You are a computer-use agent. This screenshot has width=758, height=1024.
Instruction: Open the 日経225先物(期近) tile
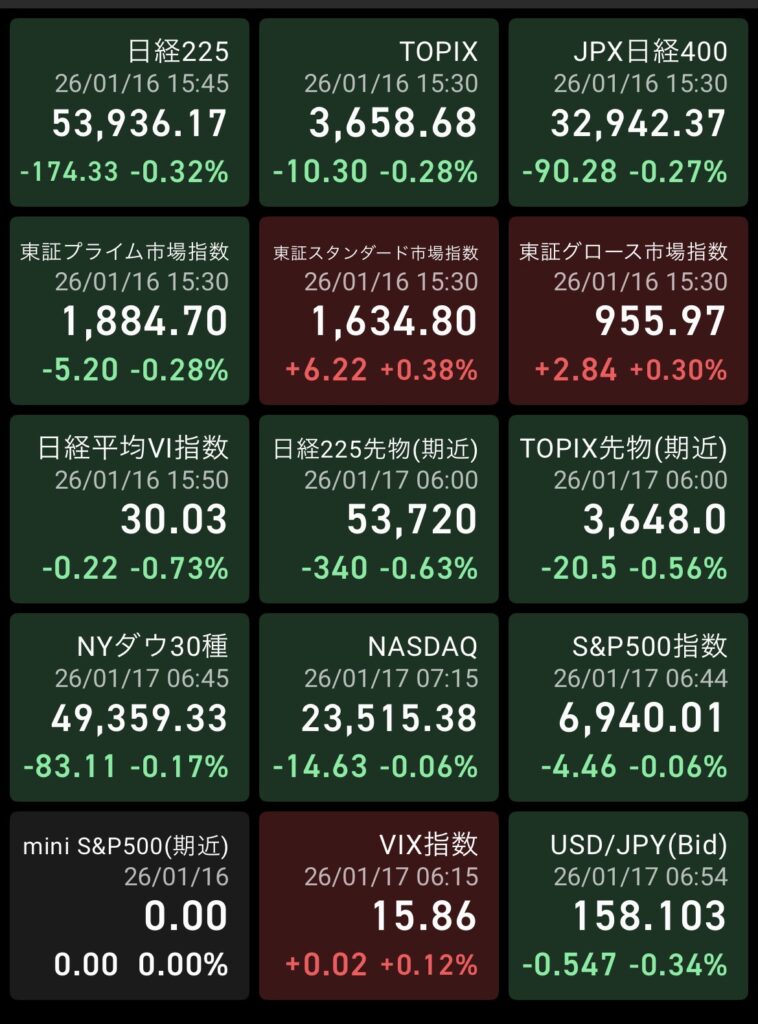[x=379, y=508]
